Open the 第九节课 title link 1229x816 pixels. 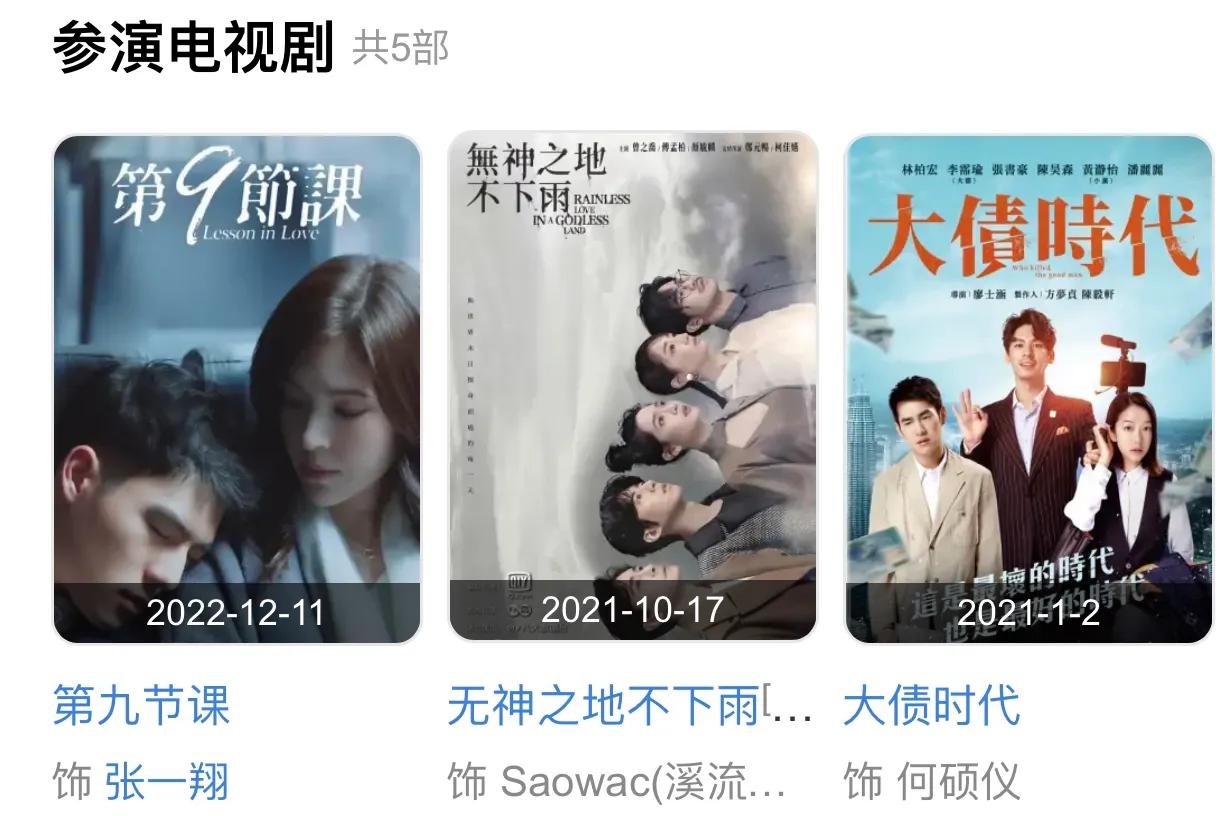(141, 705)
